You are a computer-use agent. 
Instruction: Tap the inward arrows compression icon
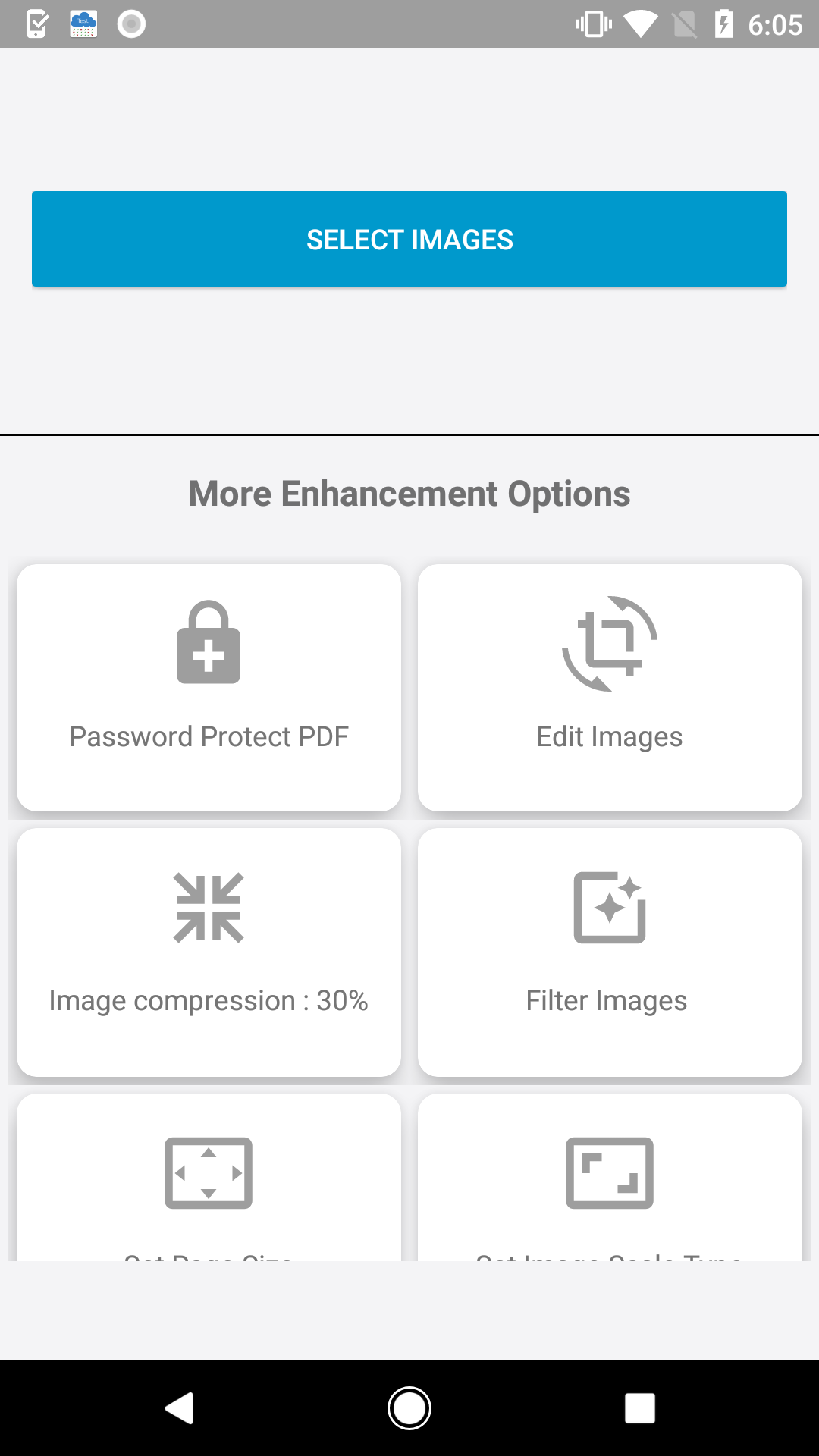[209, 908]
